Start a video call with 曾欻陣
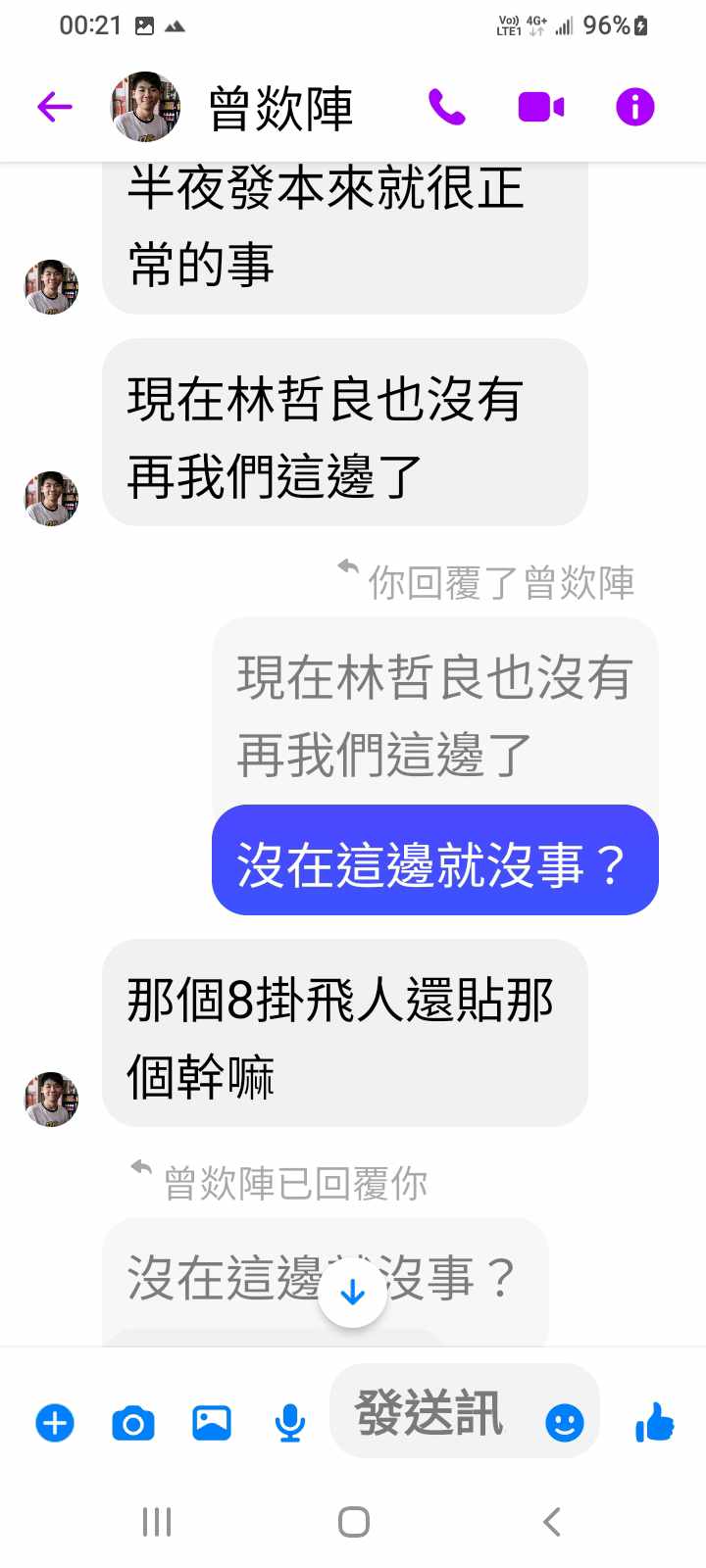The width and height of the screenshot is (706, 1568). click(540, 106)
